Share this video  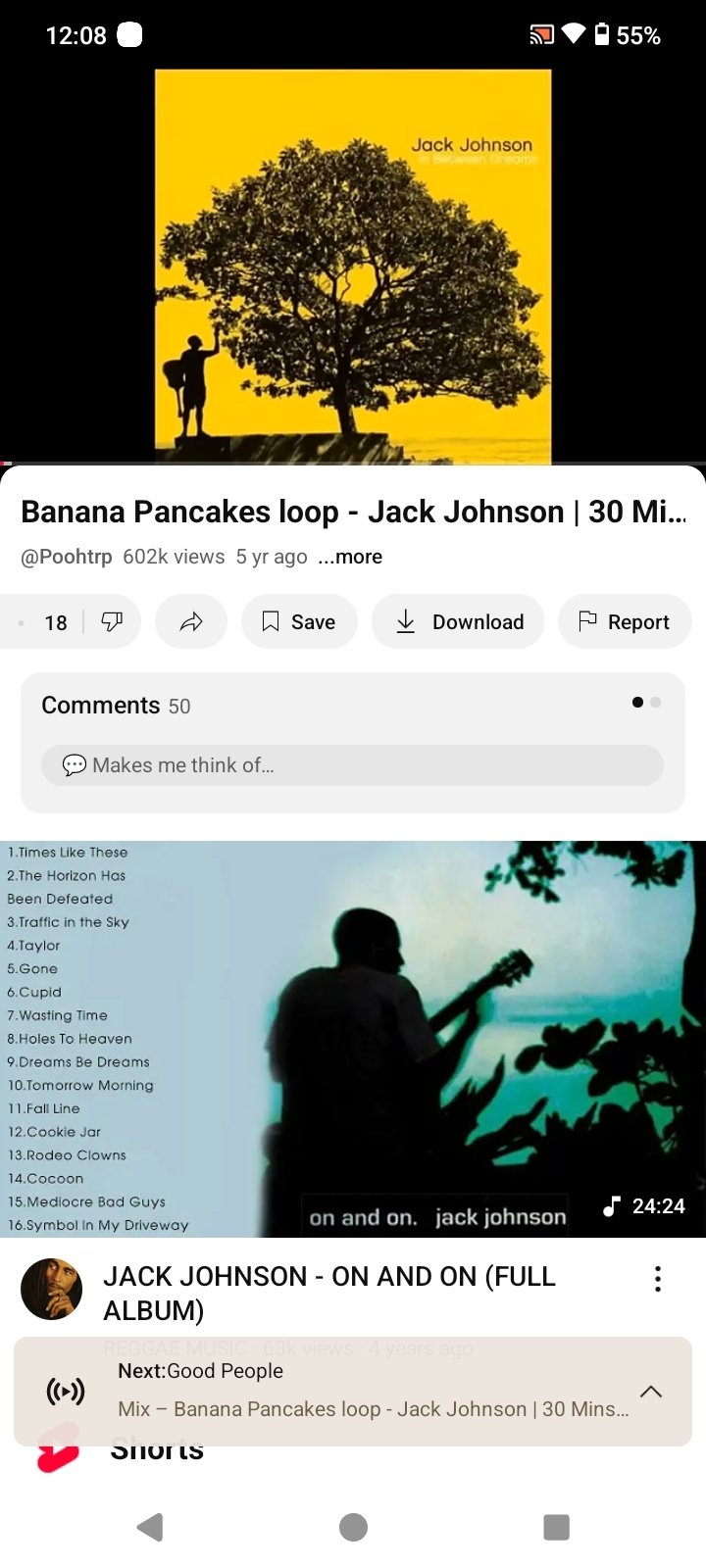point(191,621)
